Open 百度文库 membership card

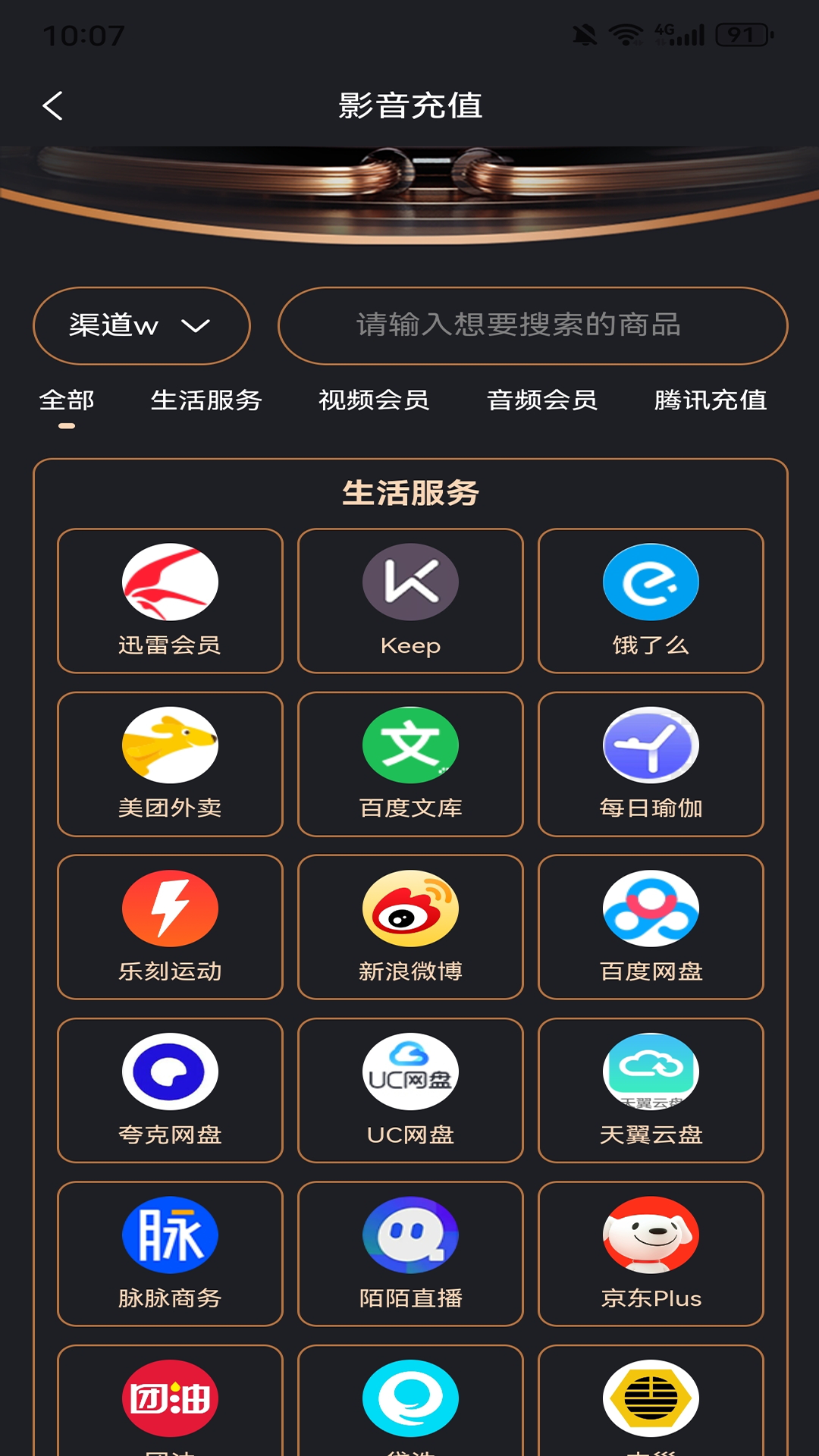click(x=410, y=764)
